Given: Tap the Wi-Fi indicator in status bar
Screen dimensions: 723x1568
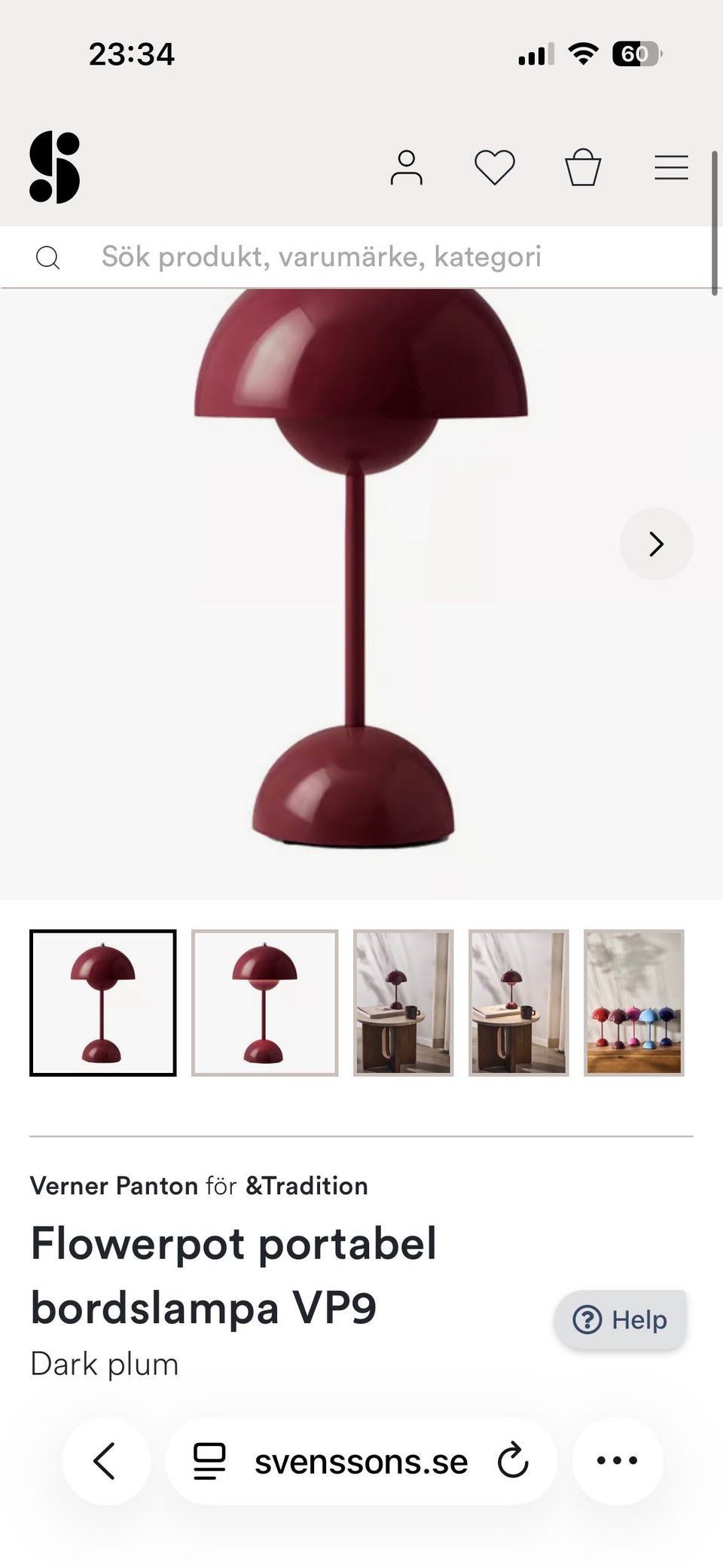Looking at the screenshot, I should tap(584, 53).
